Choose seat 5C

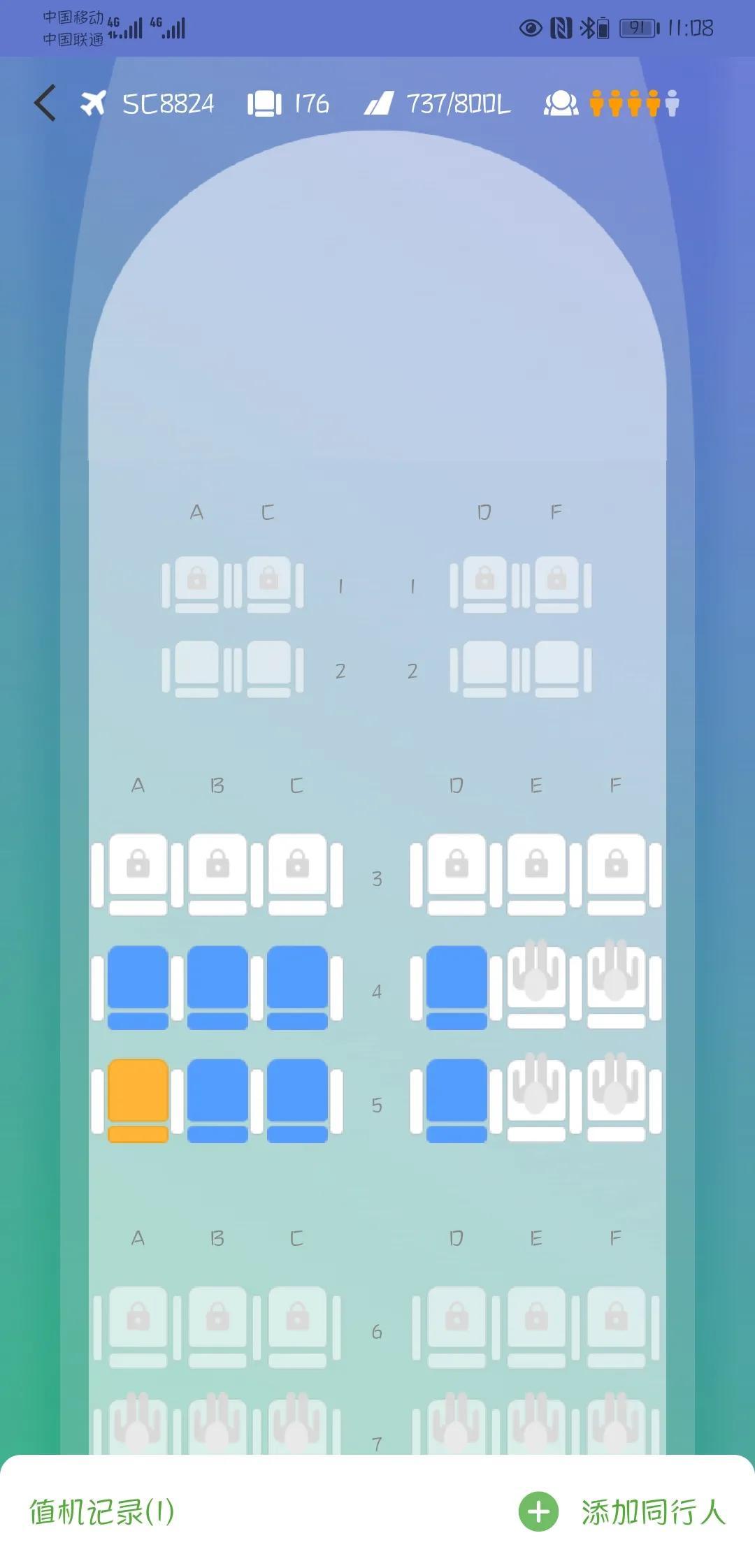pos(297,1101)
